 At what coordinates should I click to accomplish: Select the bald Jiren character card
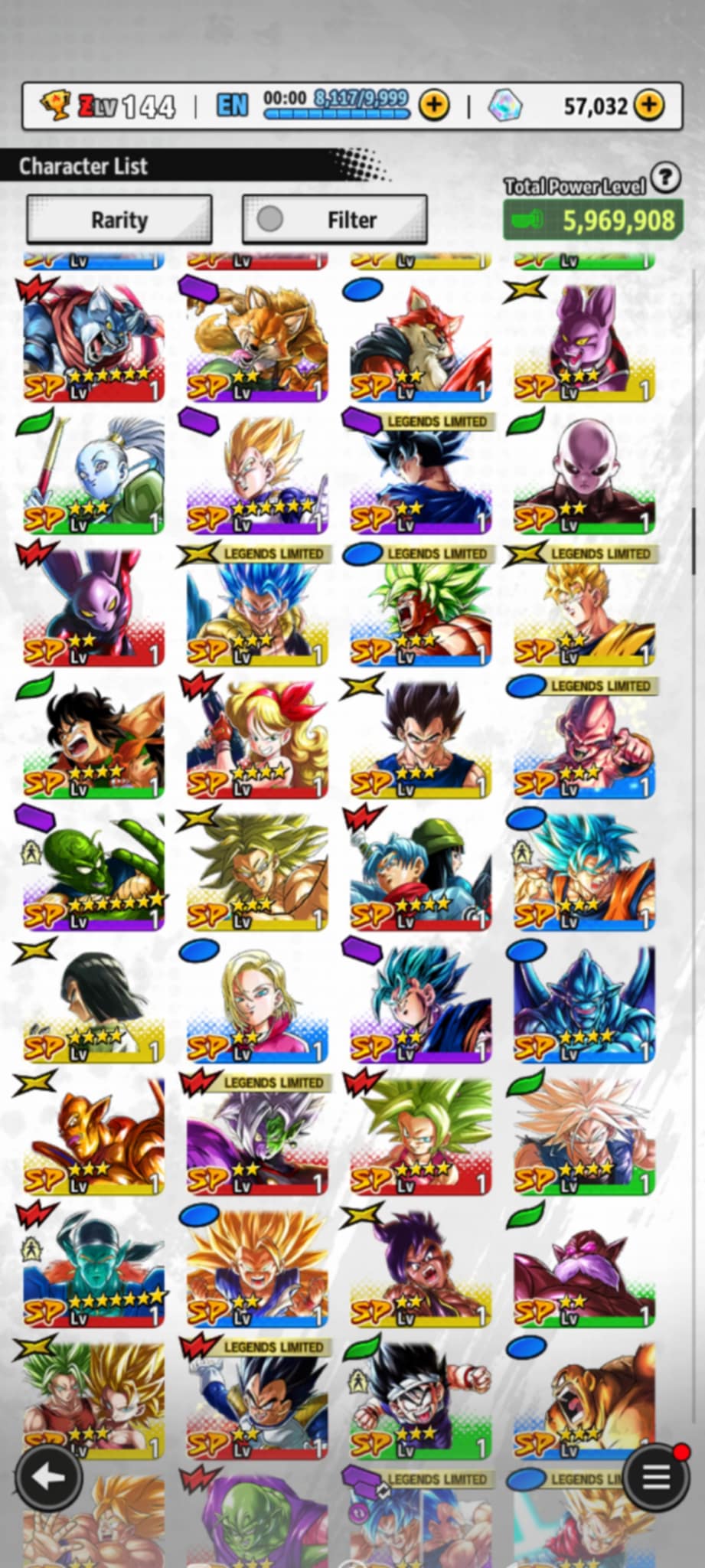coord(584,472)
